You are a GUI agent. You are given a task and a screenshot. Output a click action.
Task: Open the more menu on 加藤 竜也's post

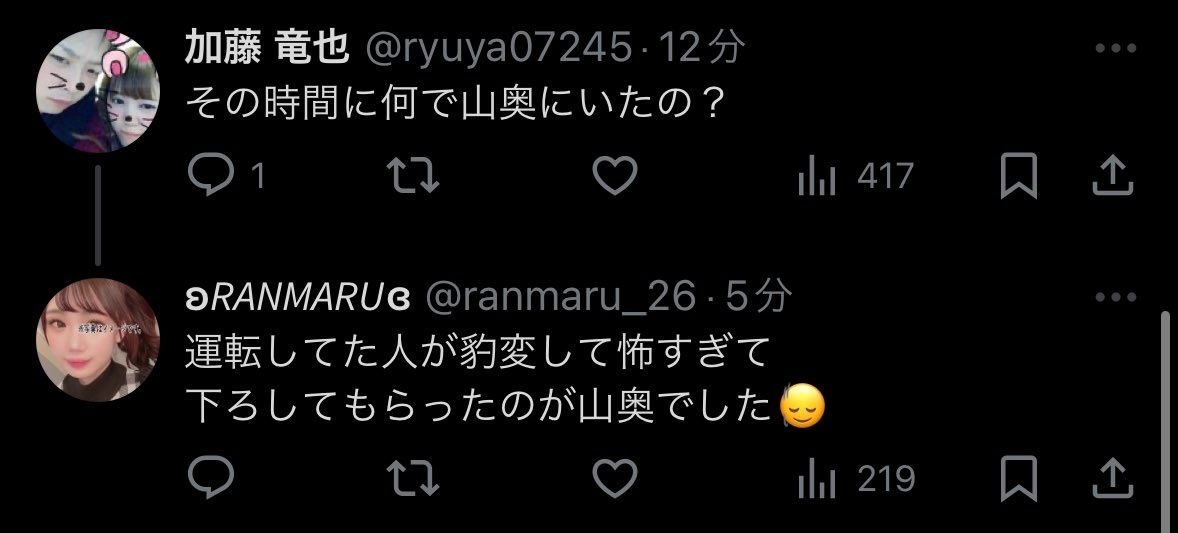[x=1114, y=47]
